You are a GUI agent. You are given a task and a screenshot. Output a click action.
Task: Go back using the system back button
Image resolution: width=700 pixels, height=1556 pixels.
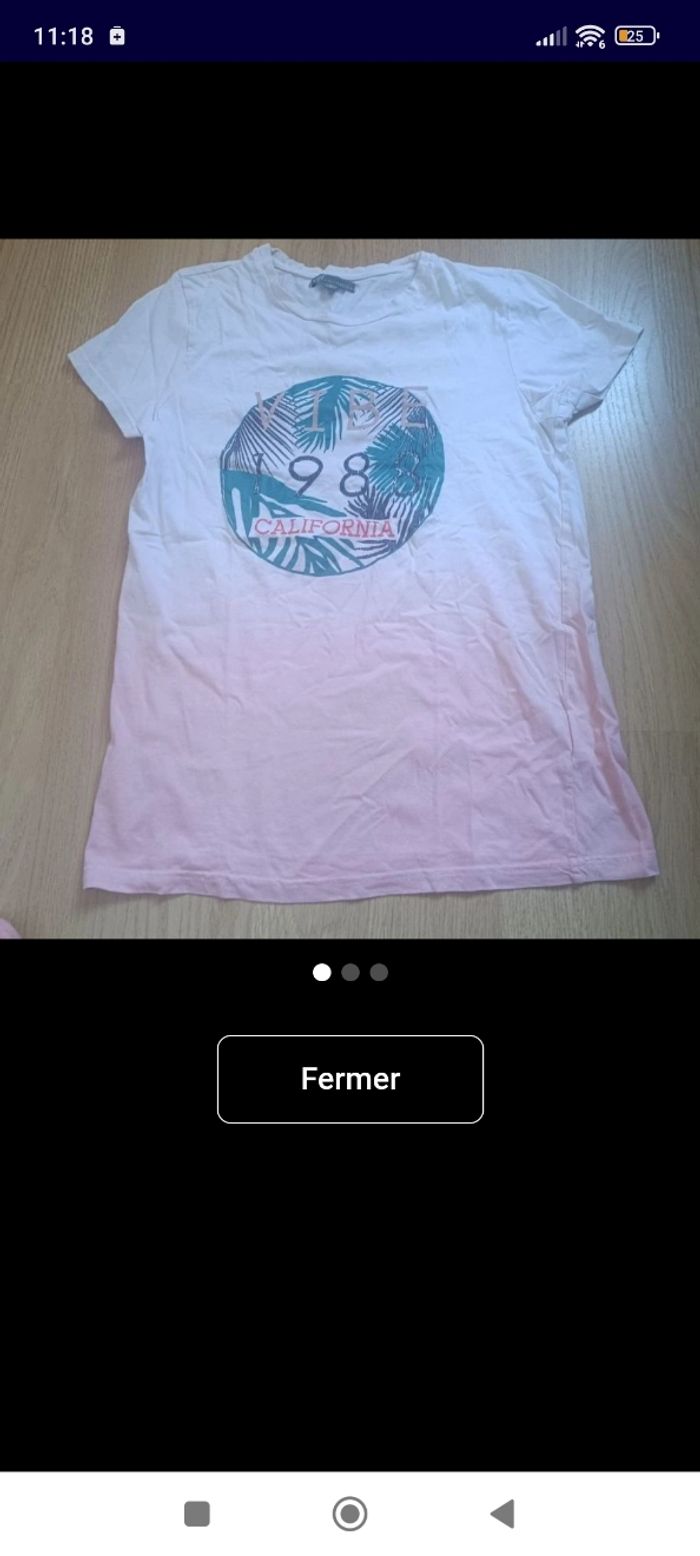click(x=502, y=1514)
